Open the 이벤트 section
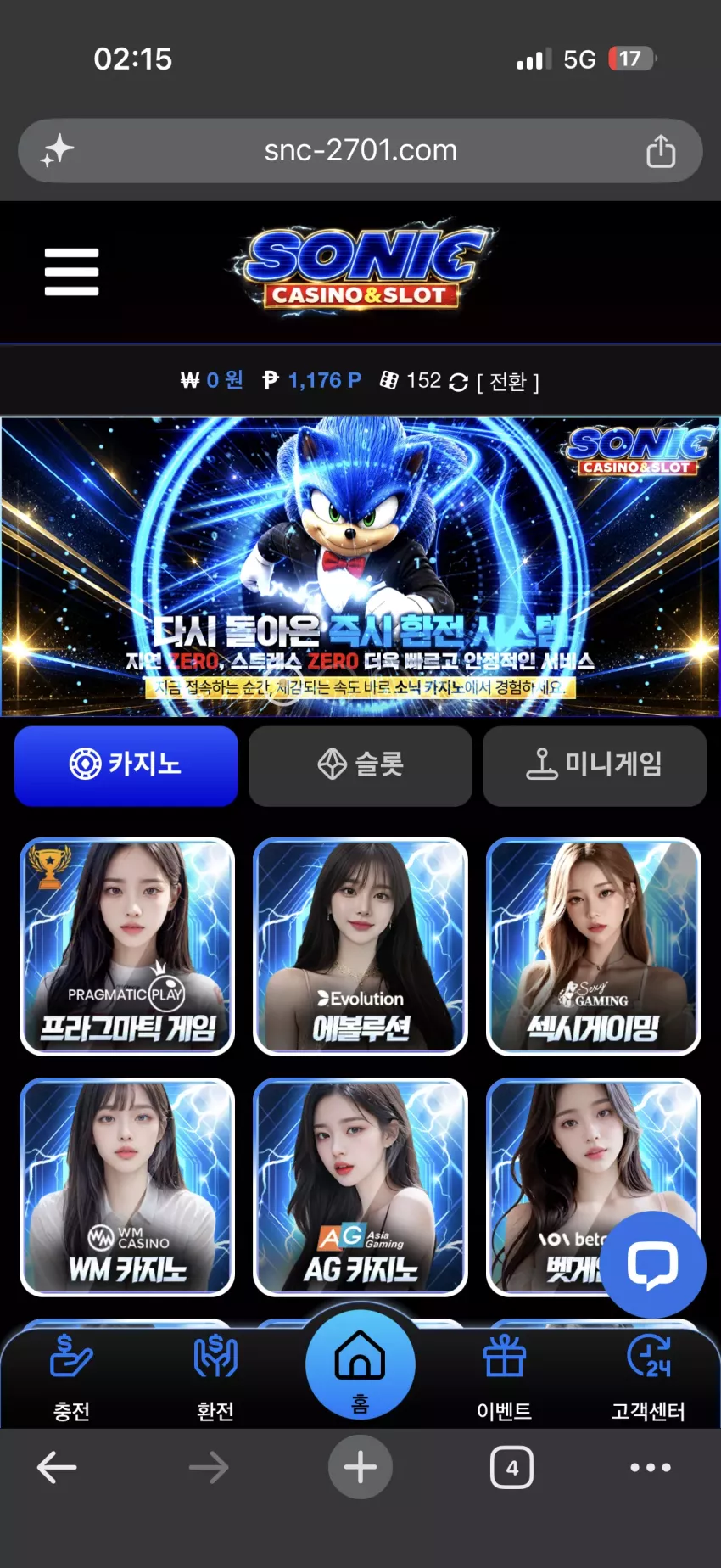This screenshot has height=1568, width=721. point(505,1377)
